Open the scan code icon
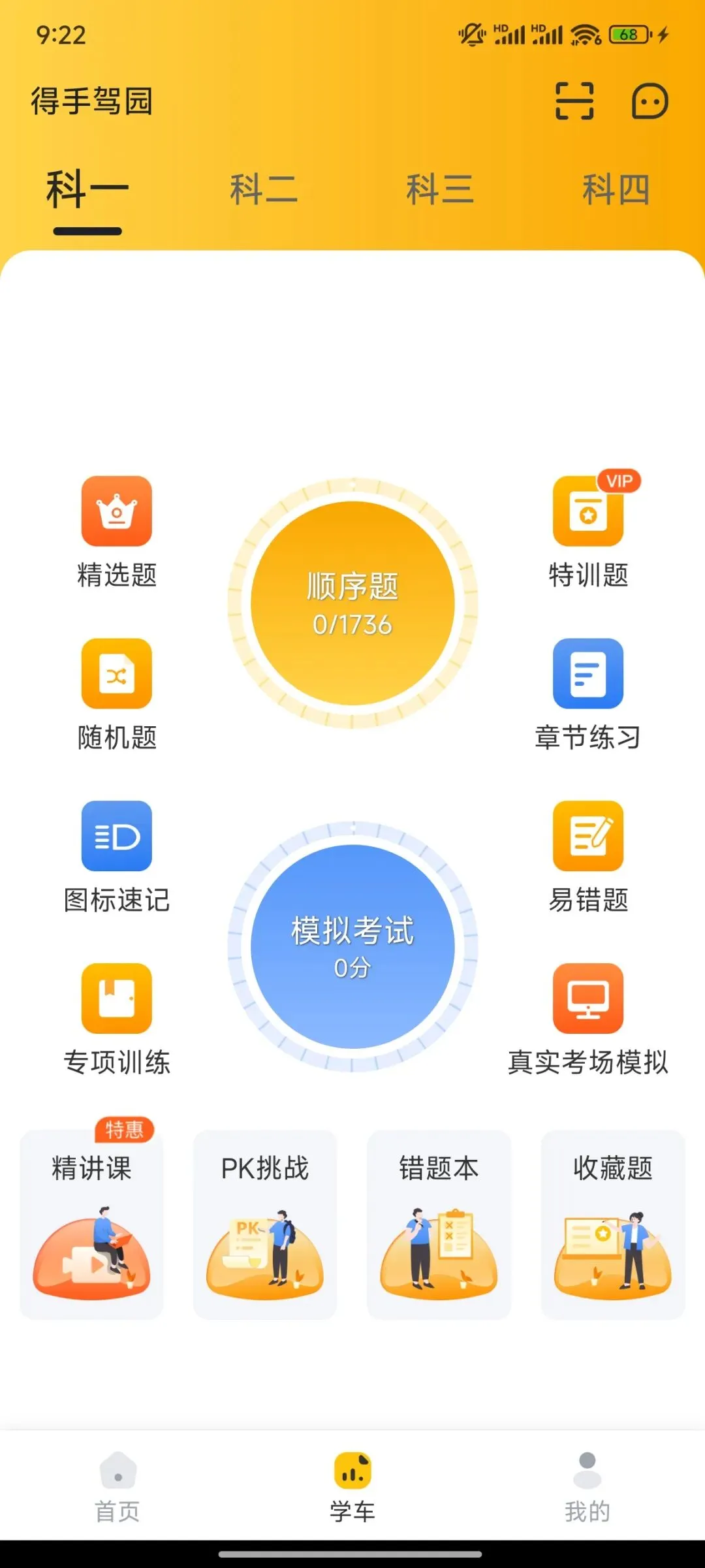The height and width of the screenshot is (1568, 705). [574, 101]
